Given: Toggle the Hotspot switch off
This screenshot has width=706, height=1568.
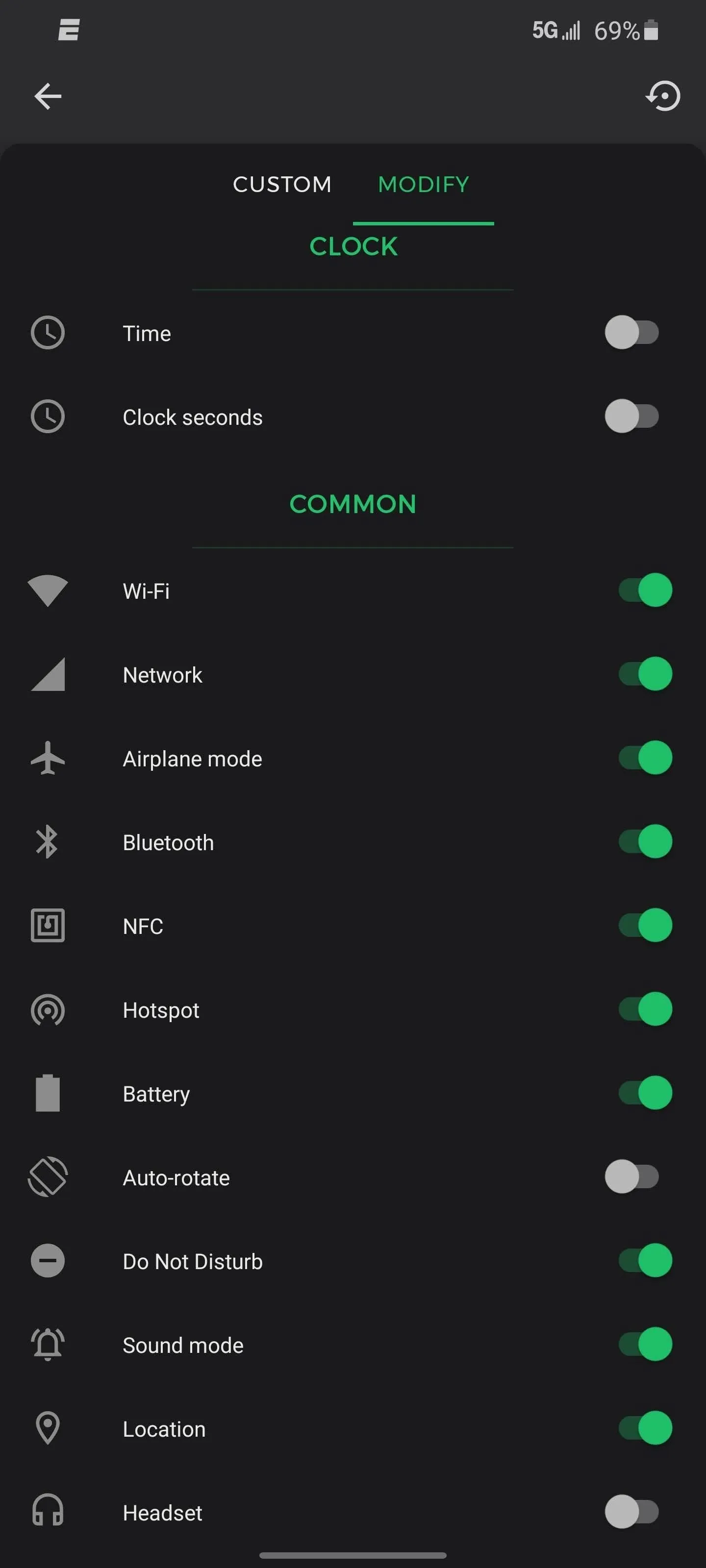Looking at the screenshot, I should [x=645, y=1010].
